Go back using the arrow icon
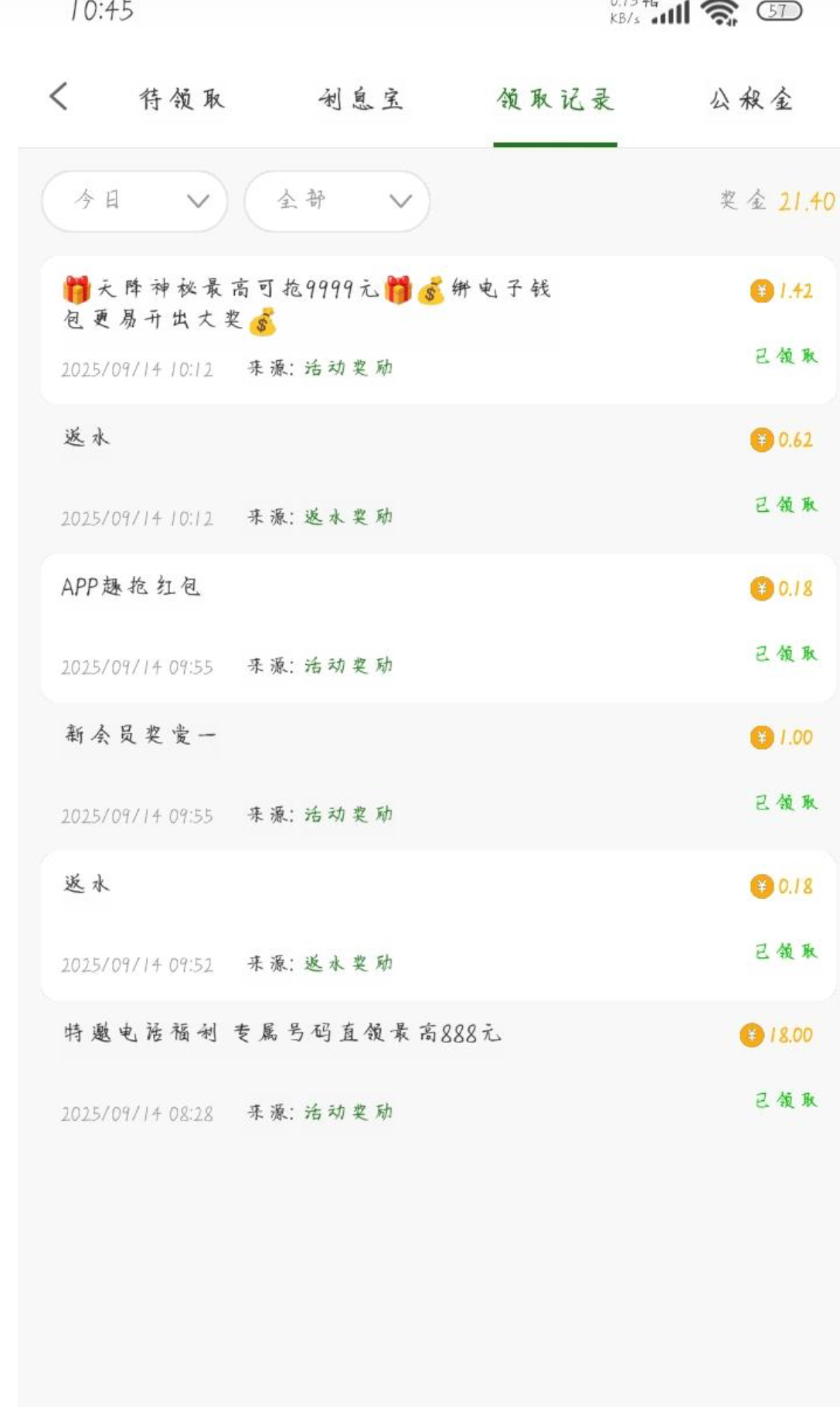The height and width of the screenshot is (1407, 840). (59, 97)
